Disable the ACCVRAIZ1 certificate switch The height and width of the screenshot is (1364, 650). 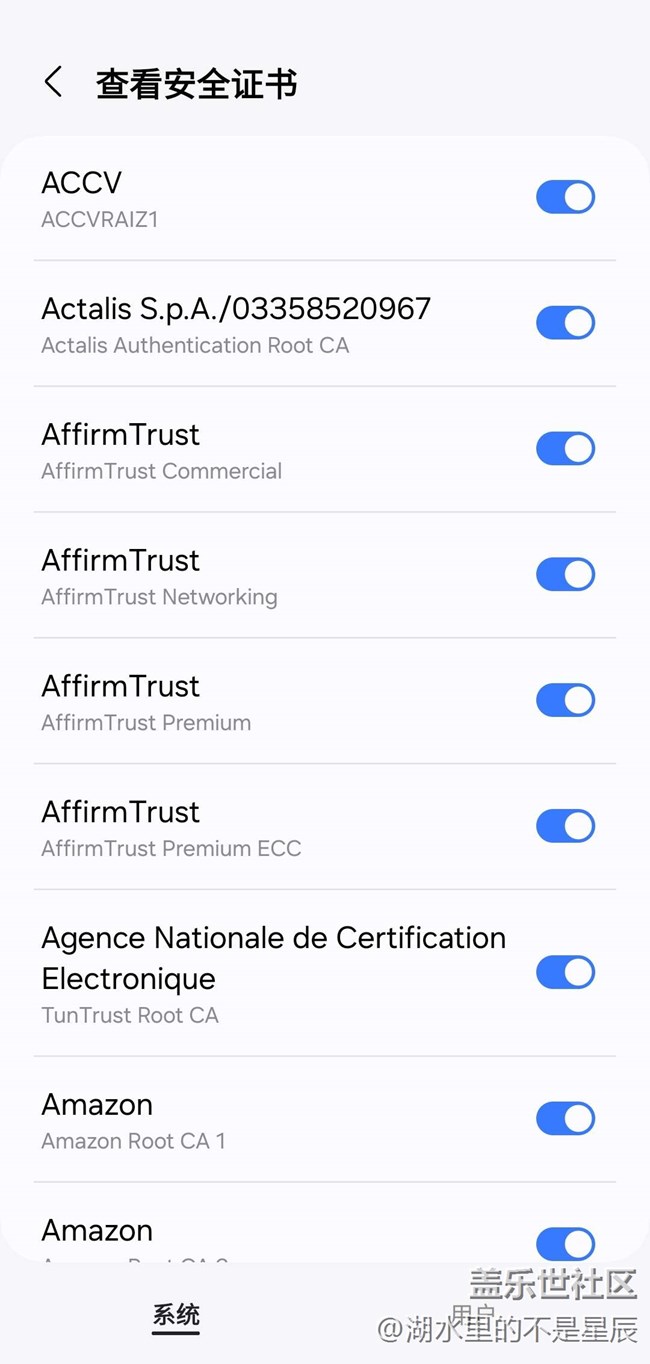pyautogui.click(x=565, y=197)
